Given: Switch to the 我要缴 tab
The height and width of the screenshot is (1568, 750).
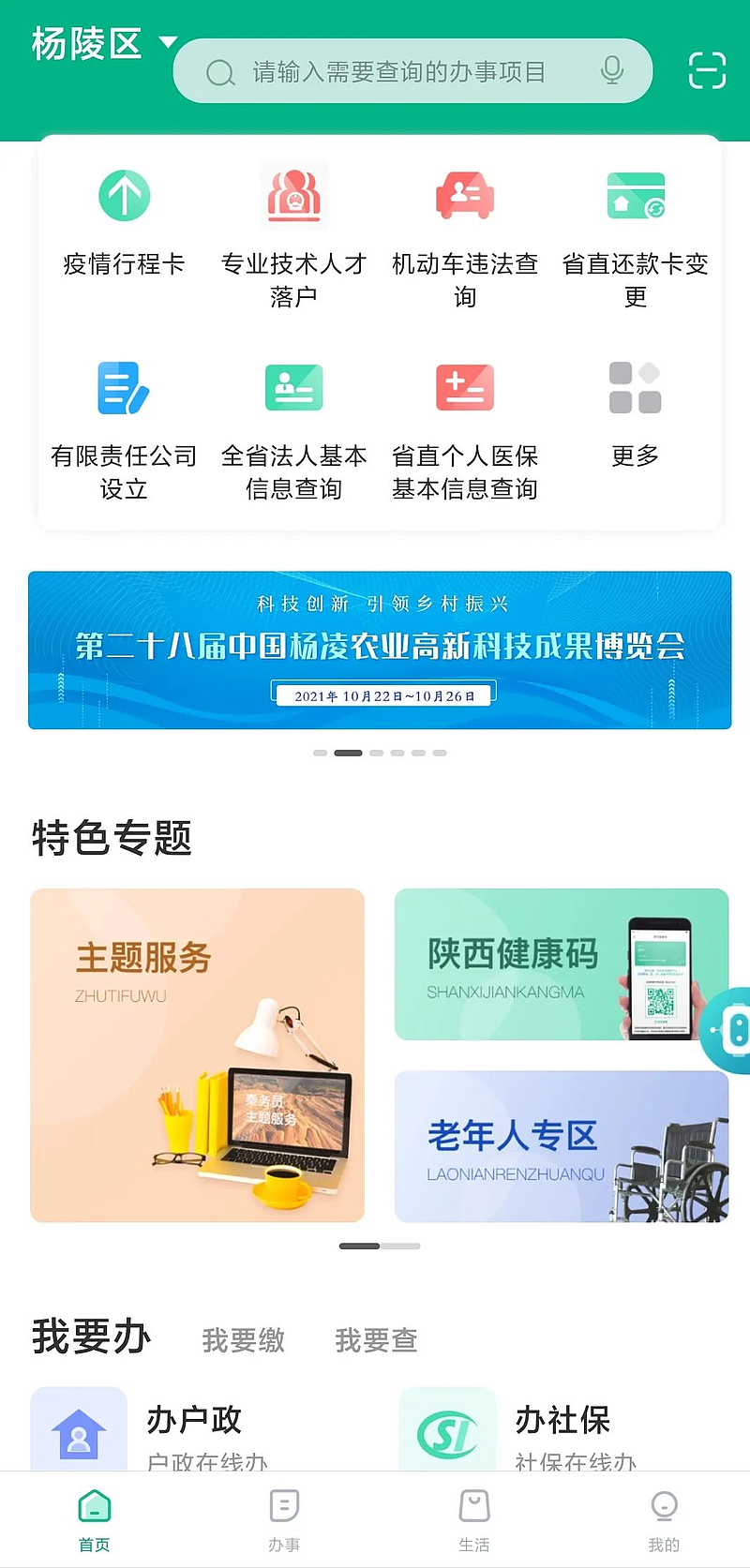Looking at the screenshot, I should tap(243, 1340).
